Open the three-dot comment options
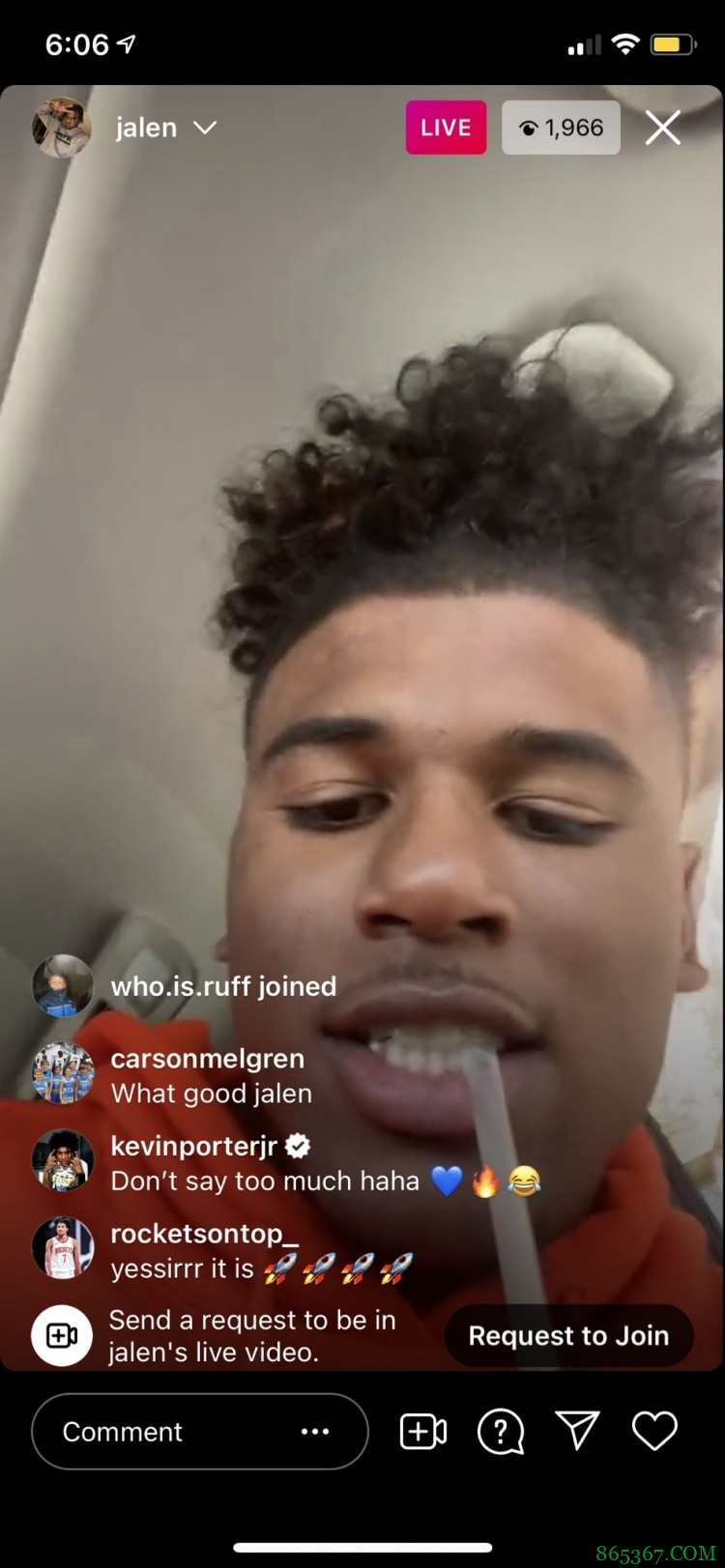The height and width of the screenshot is (1568, 725). click(x=315, y=1432)
